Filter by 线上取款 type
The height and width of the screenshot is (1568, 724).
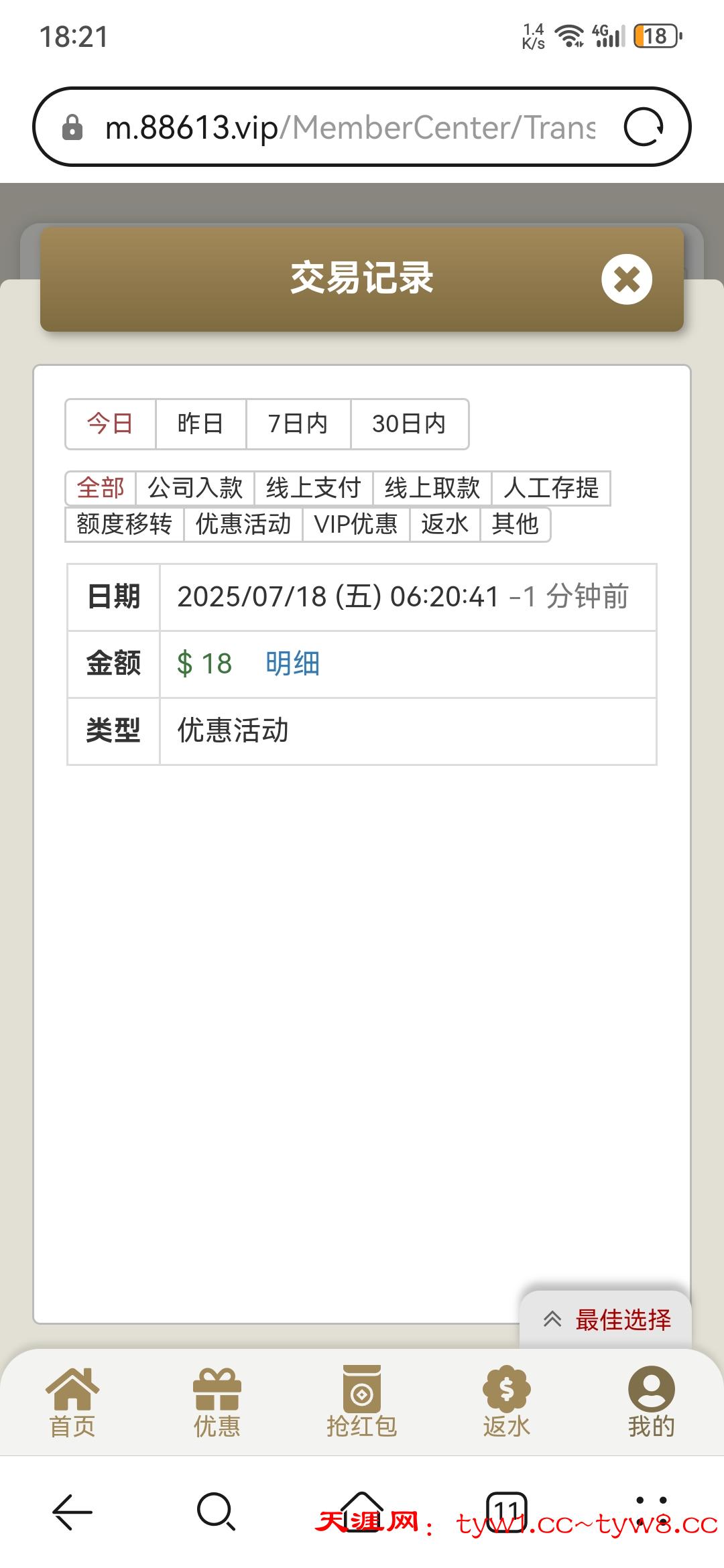click(x=432, y=488)
